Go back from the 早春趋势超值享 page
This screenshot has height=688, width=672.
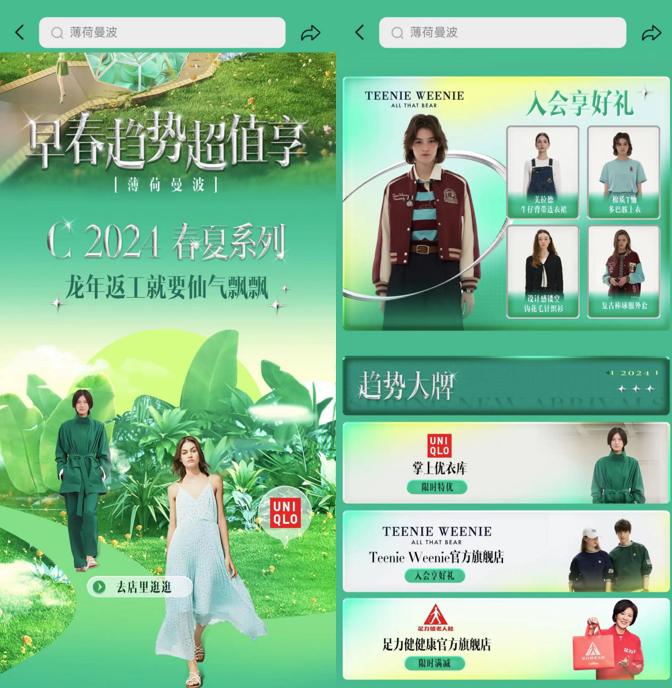19,33
